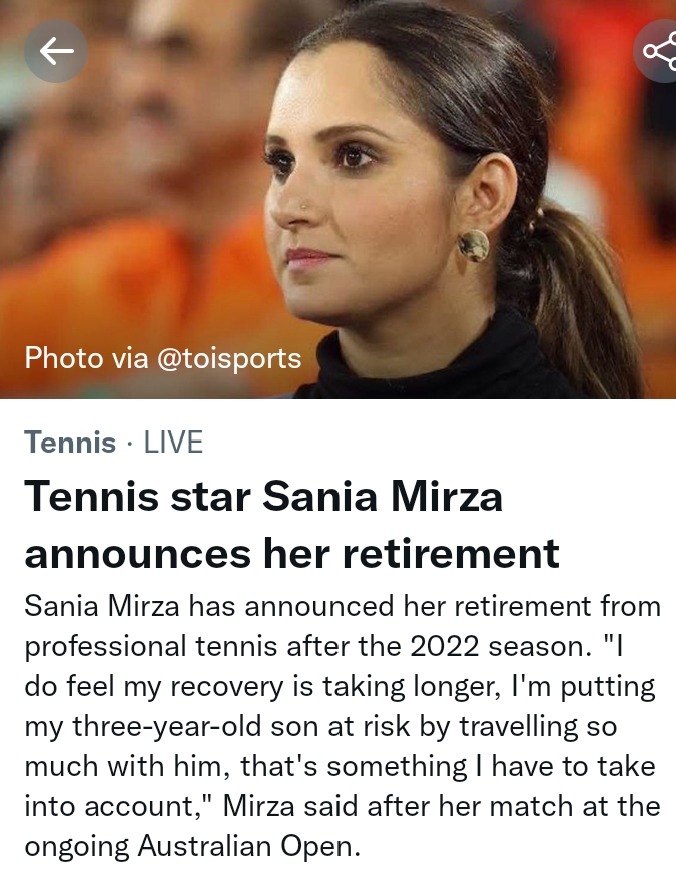Share this tennis retirement story
The image size is (676, 879).
[x=660, y=51]
